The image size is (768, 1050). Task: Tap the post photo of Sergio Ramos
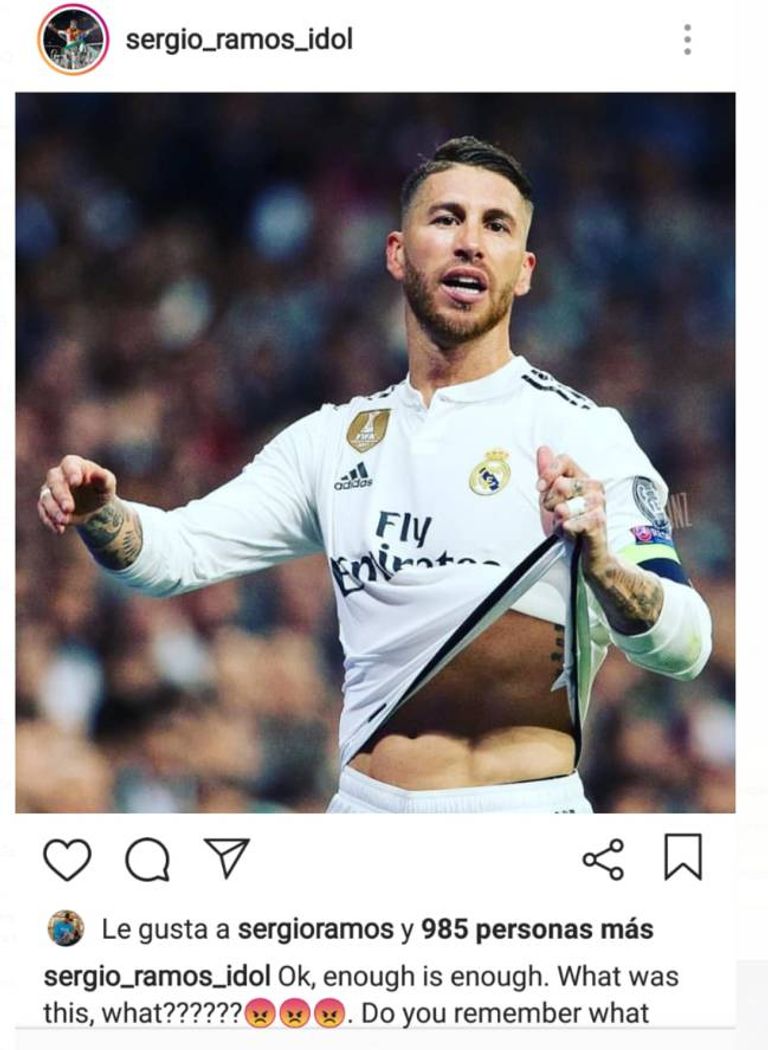(x=384, y=450)
